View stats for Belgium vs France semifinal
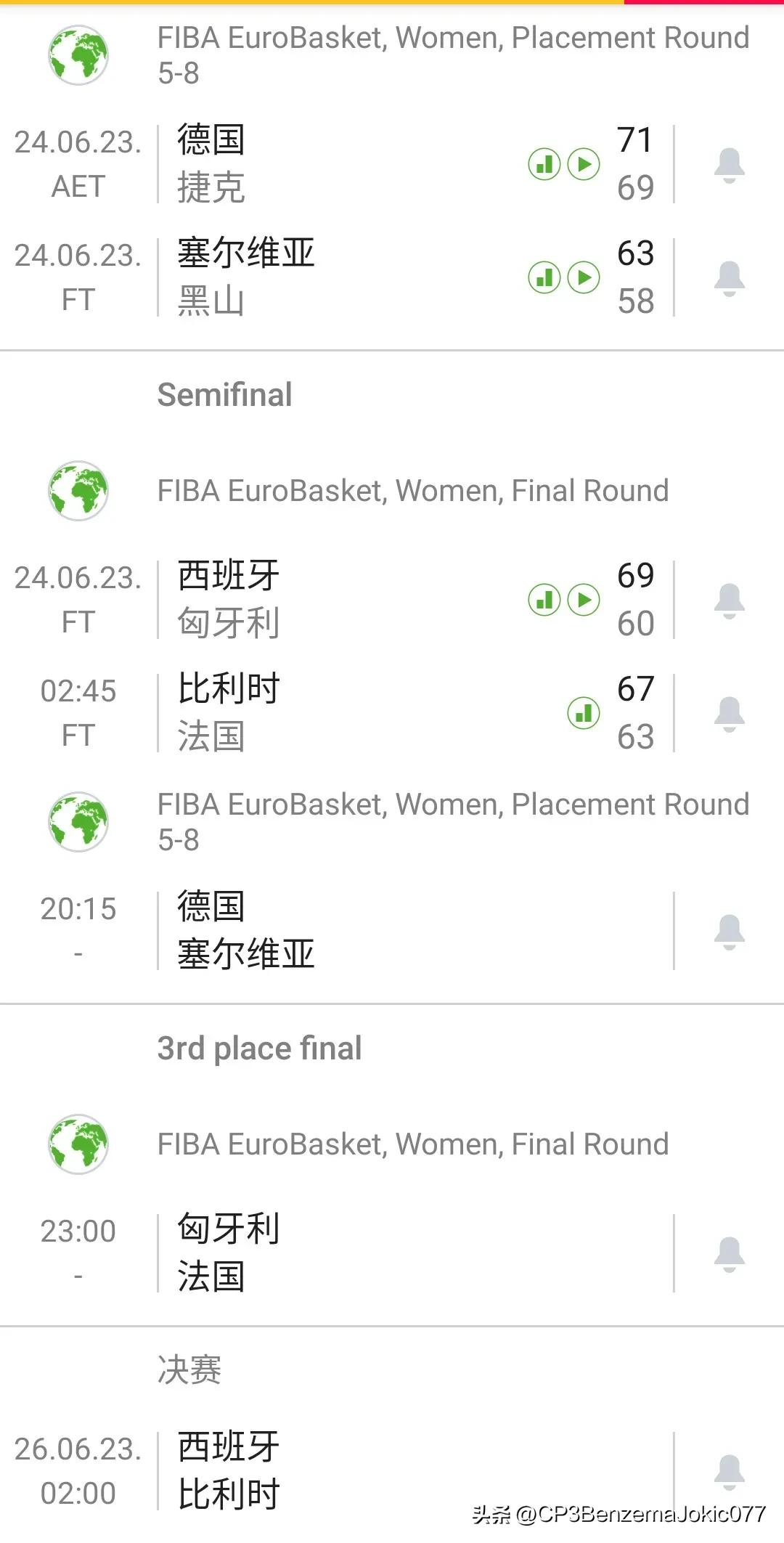This screenshot has width=784, height=1543. click(x=583, y=714)
